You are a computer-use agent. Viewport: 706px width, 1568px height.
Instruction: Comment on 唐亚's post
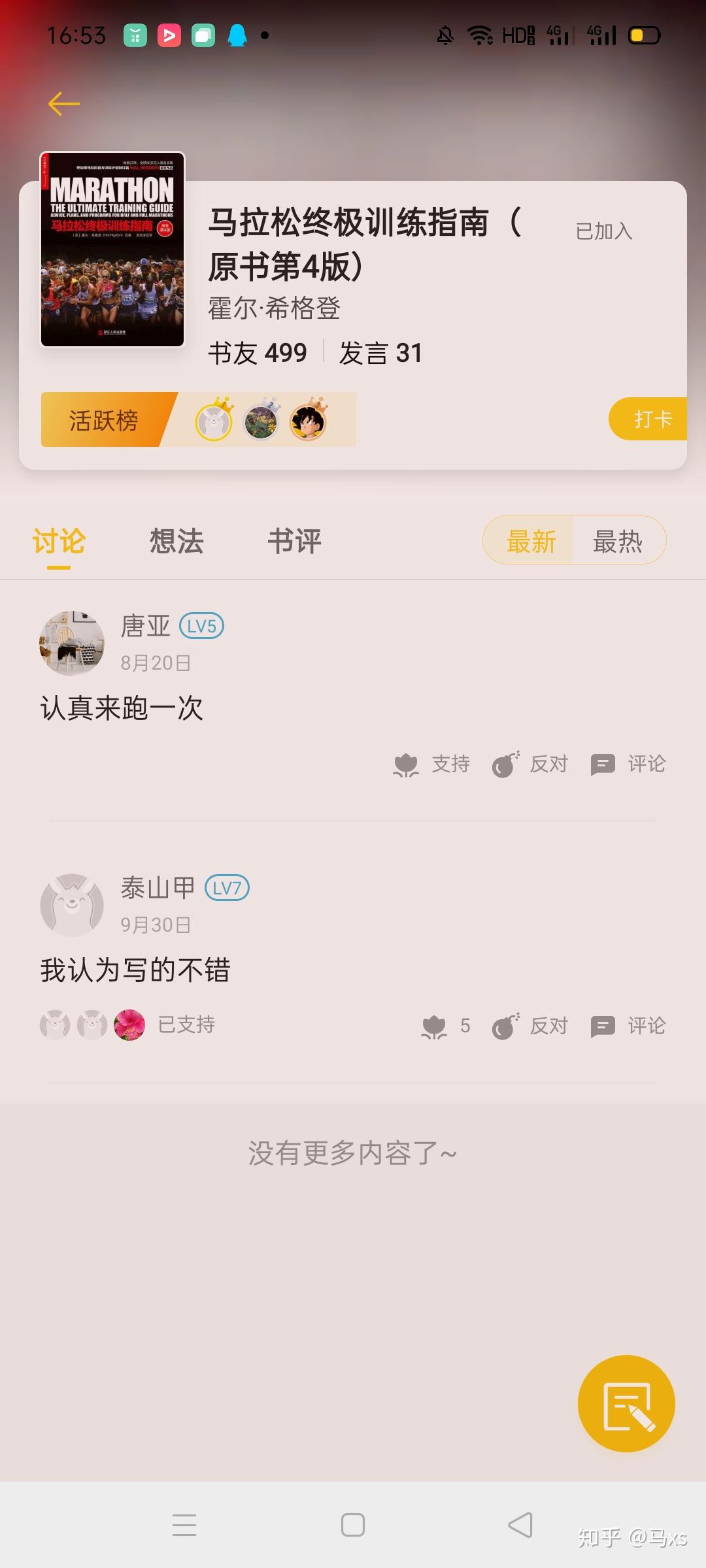tap(628, 764)
